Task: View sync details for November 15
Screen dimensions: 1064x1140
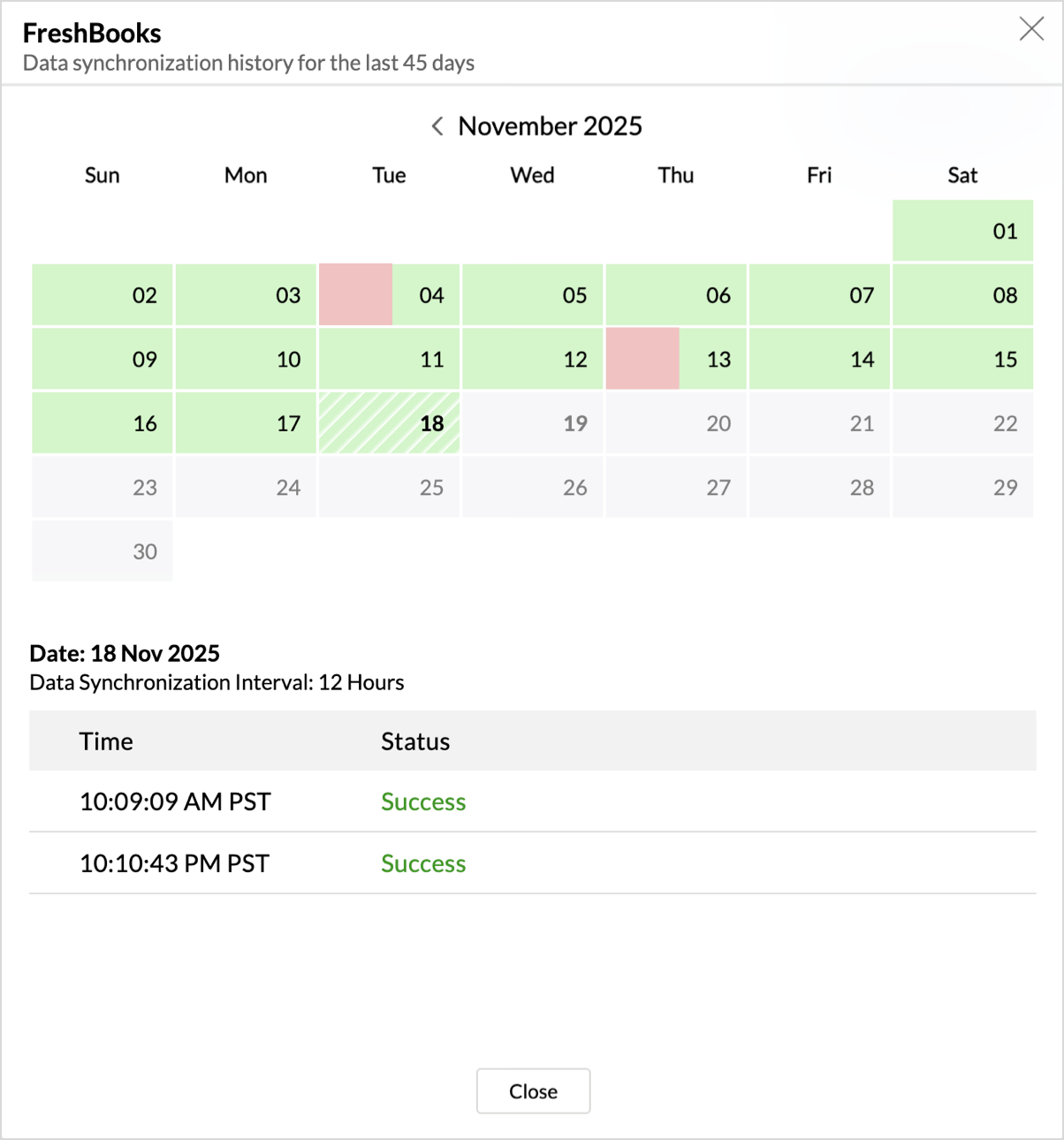Action: pyautogui.click(x=962, y=359)
